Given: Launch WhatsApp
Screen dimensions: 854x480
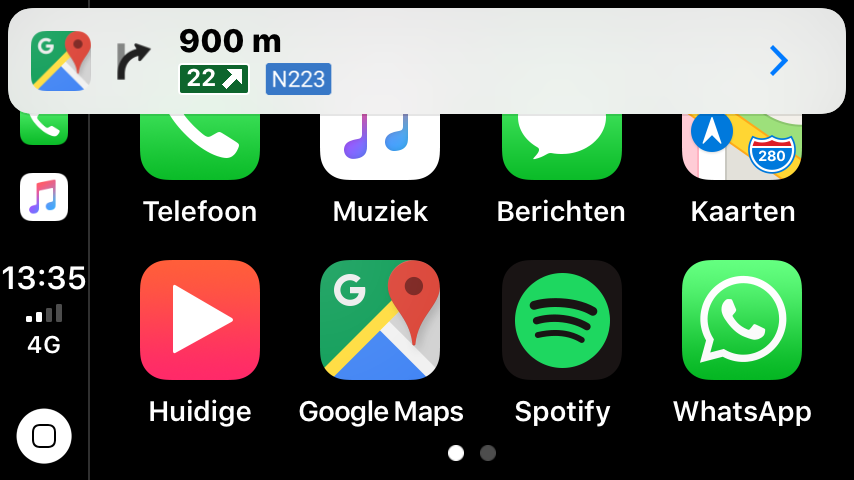Looking at the screenshot, I should pyautogui.click(x=742, y=320).
